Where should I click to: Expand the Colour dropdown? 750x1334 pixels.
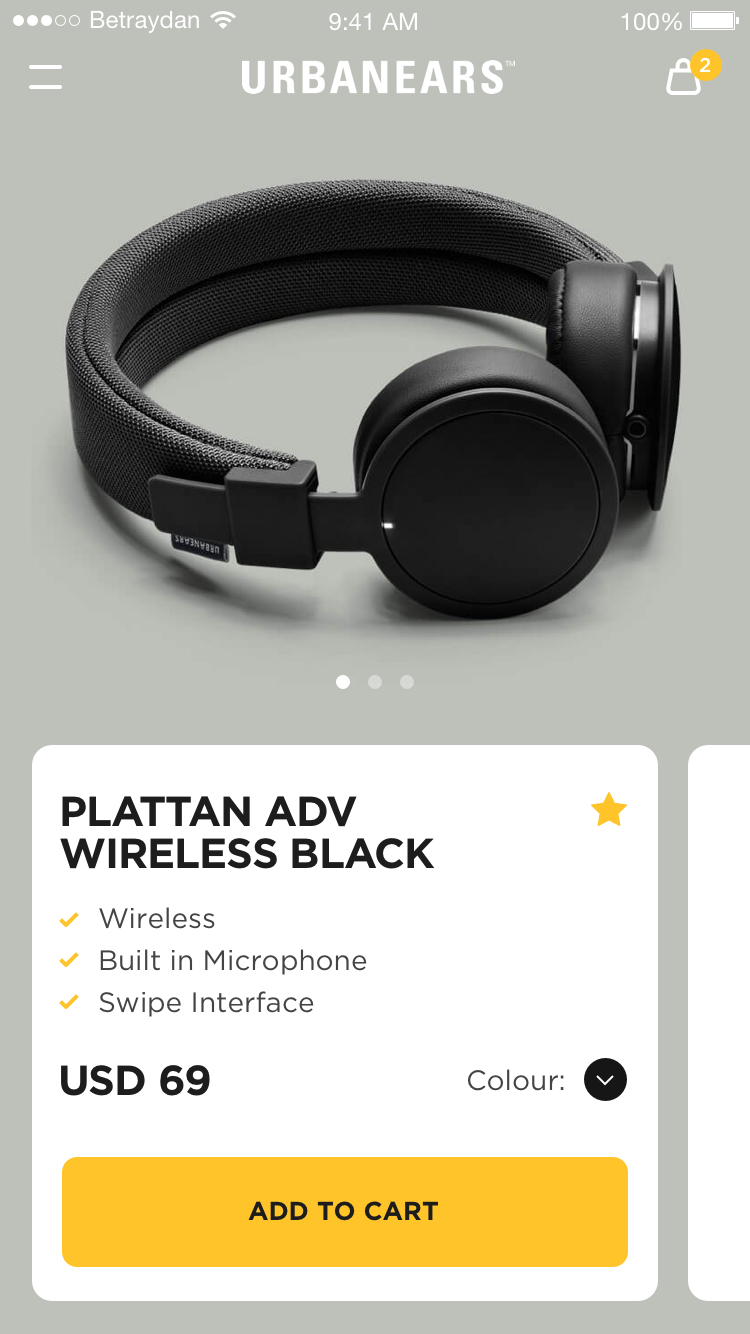coord(605,1080)
